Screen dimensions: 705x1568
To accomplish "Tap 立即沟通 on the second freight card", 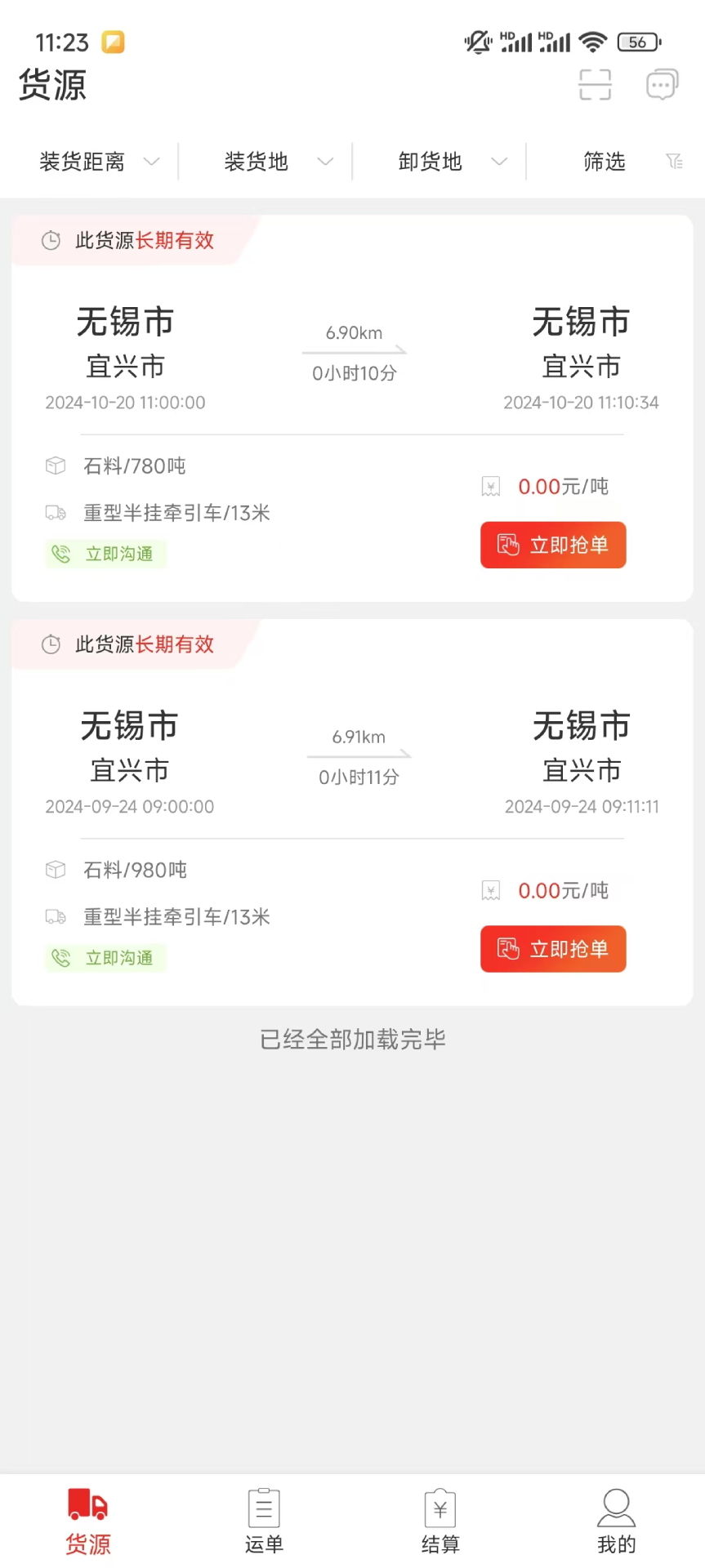I will (x=105, y=957).
